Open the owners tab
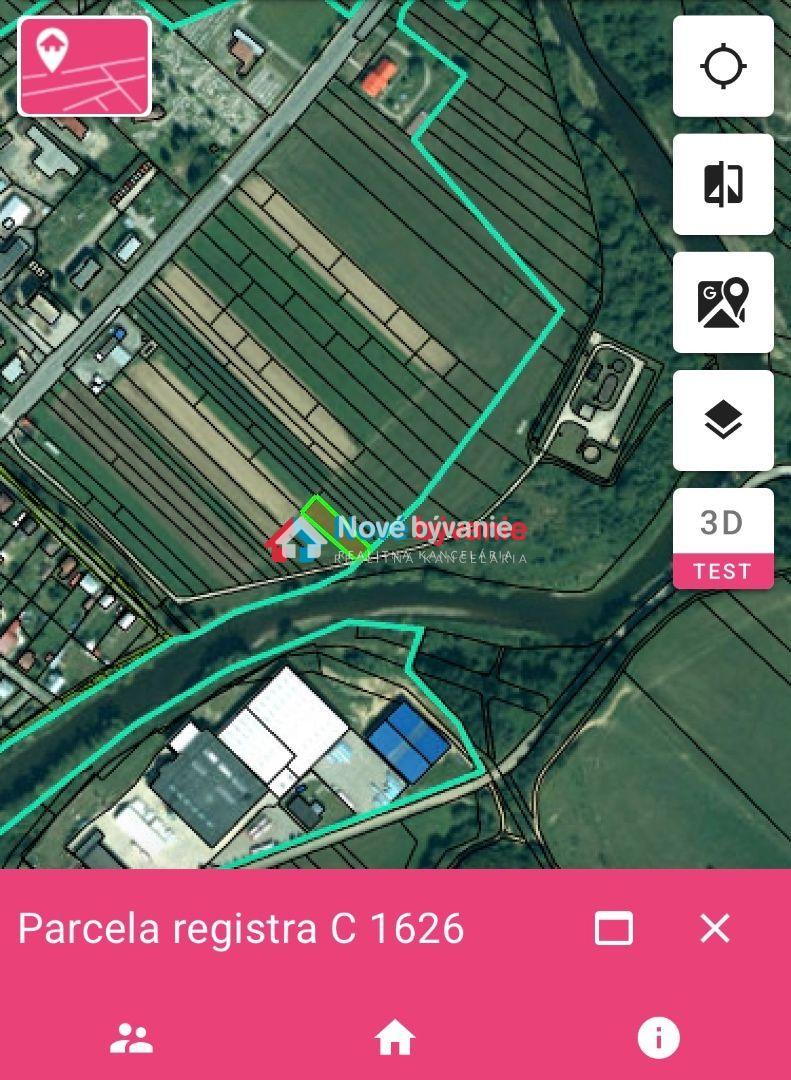The height and width of the screenshot is (1080, 791). pyautogui.click(x=131, y=1039)
